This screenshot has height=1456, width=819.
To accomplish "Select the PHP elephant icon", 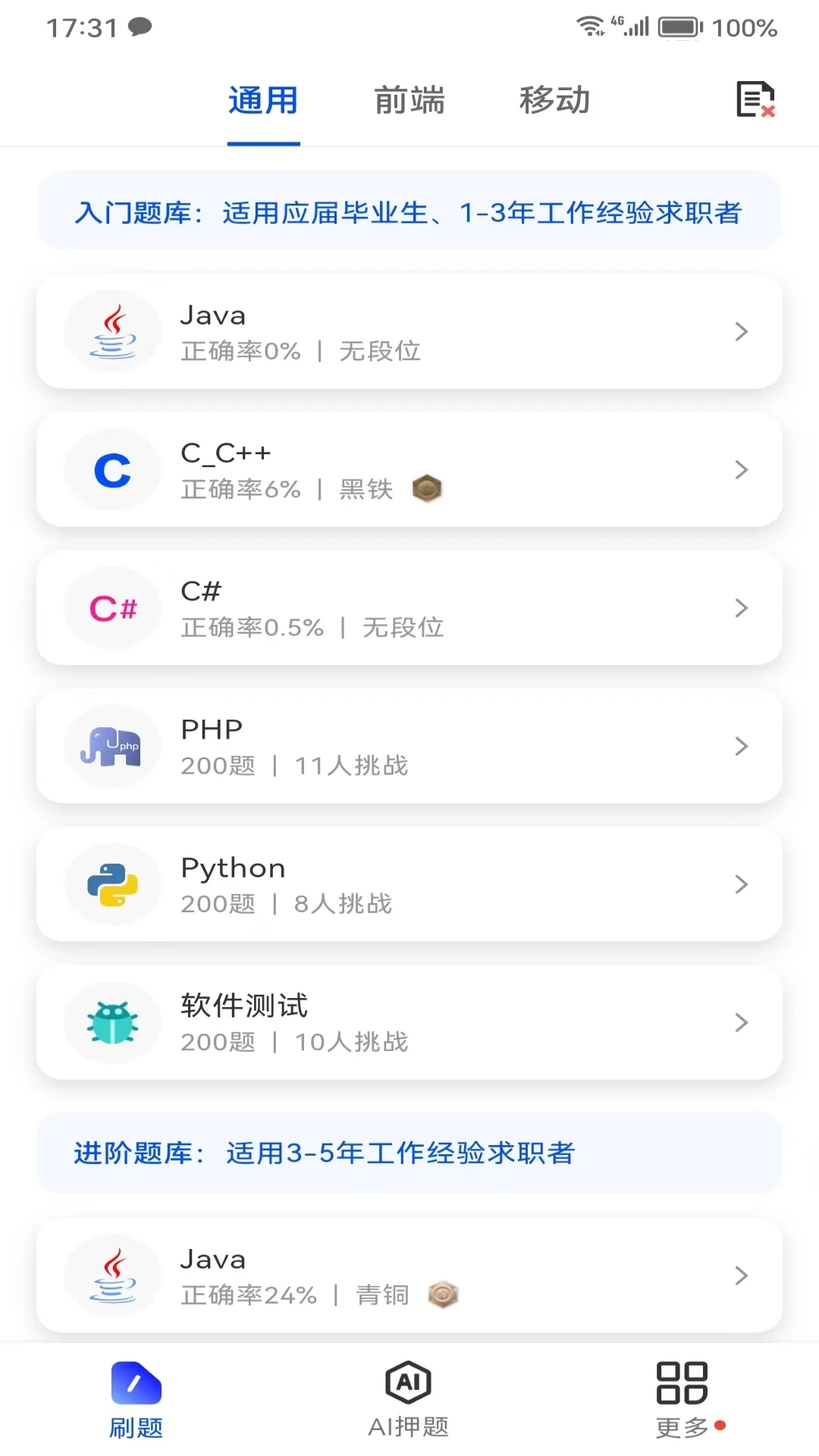I will (112, 745).
